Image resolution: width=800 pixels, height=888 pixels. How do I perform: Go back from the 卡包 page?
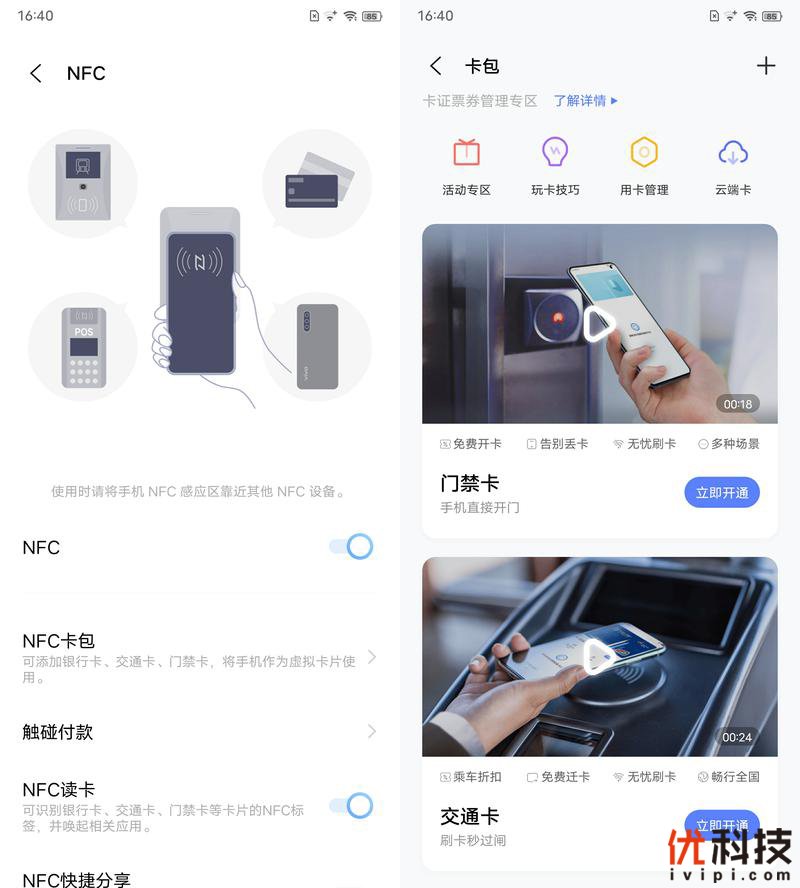click(x=436, y=66)
